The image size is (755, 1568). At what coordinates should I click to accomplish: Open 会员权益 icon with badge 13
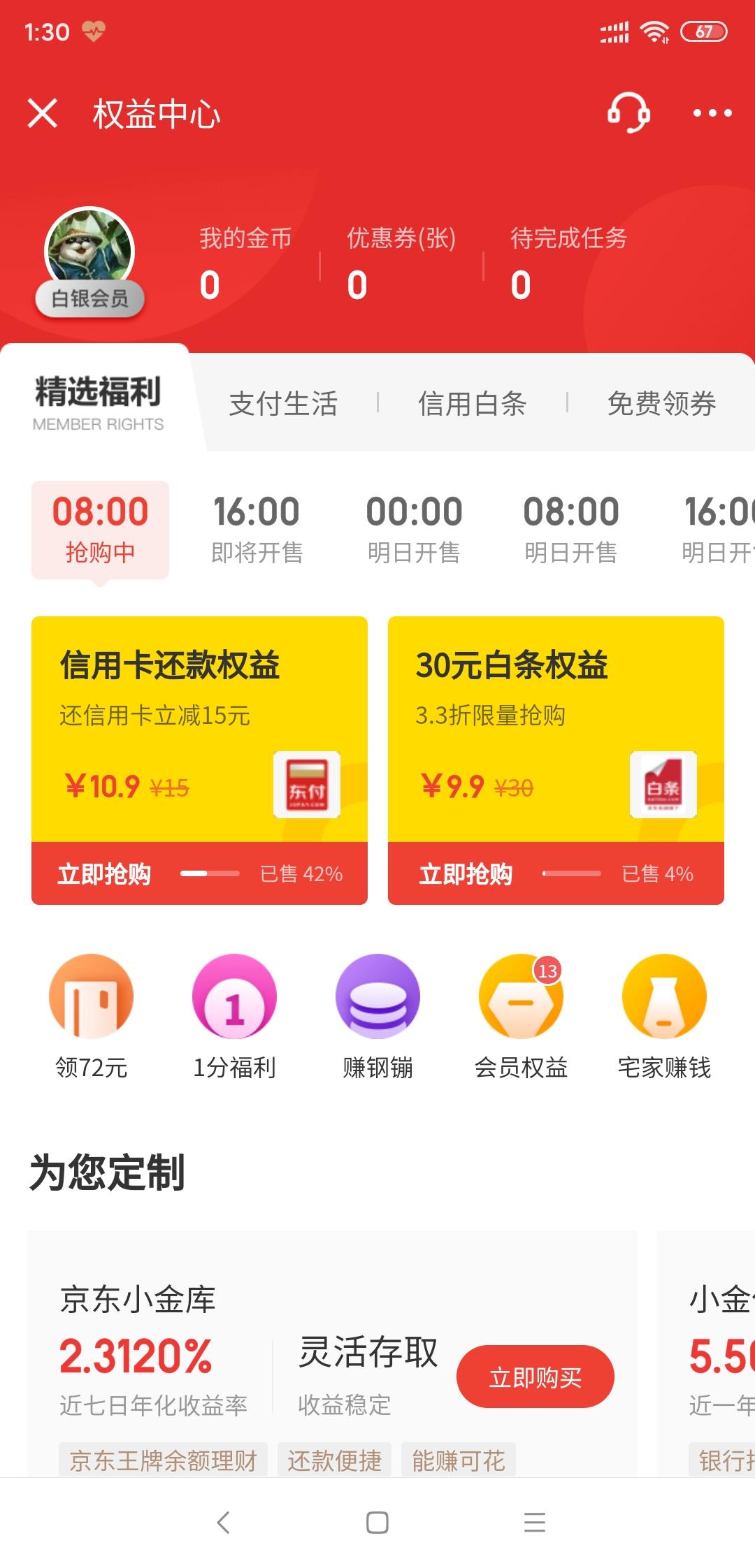coord(520,999)
